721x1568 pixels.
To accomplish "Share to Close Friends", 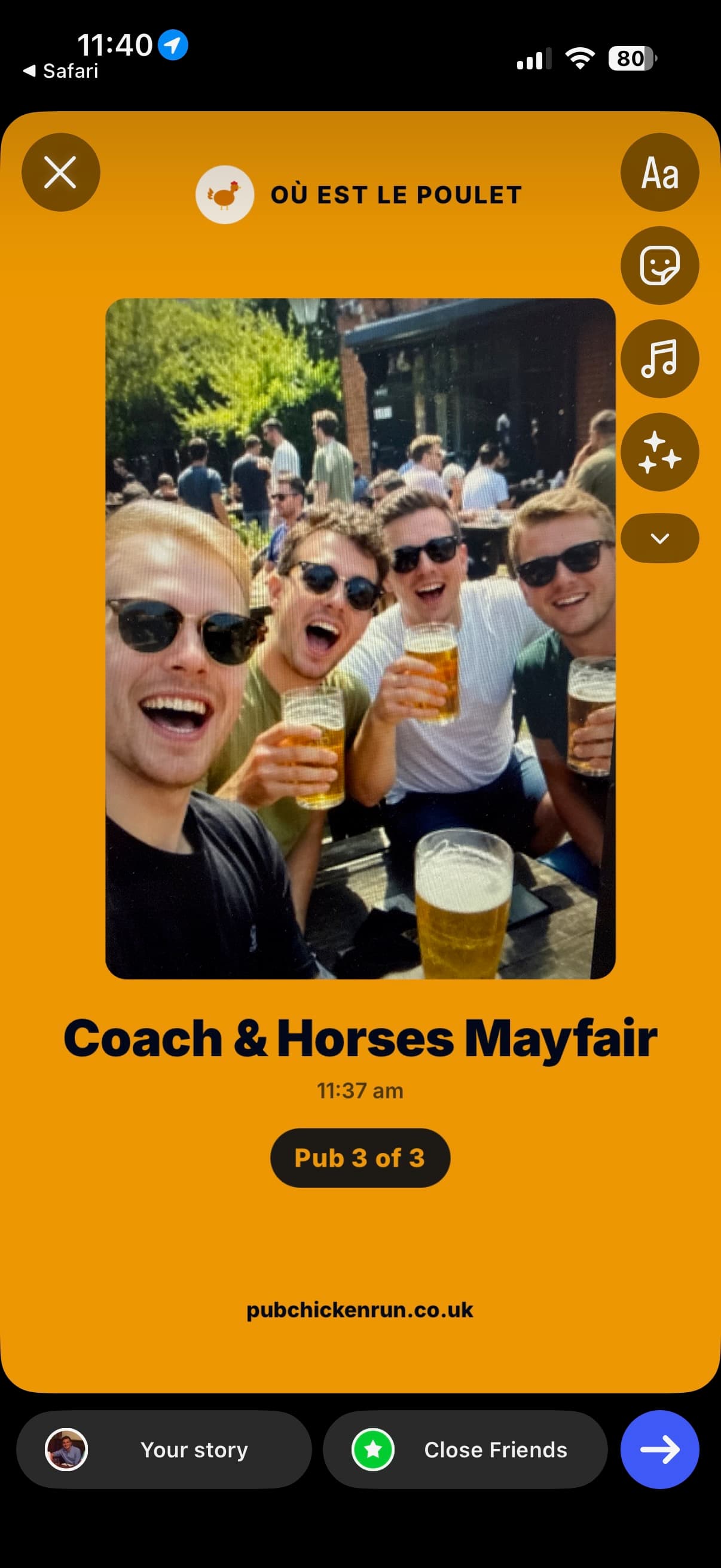I will tap(466, 1450).
